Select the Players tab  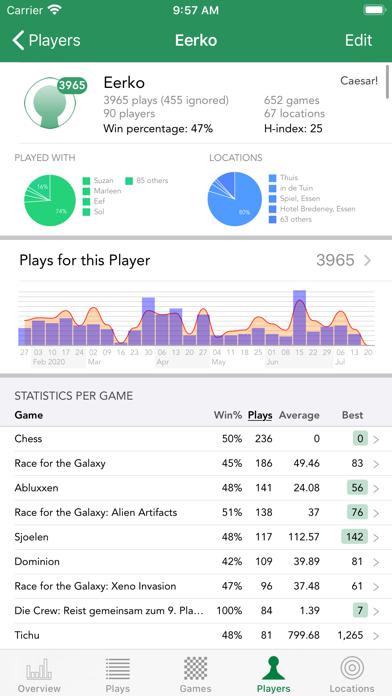[274, 674]
